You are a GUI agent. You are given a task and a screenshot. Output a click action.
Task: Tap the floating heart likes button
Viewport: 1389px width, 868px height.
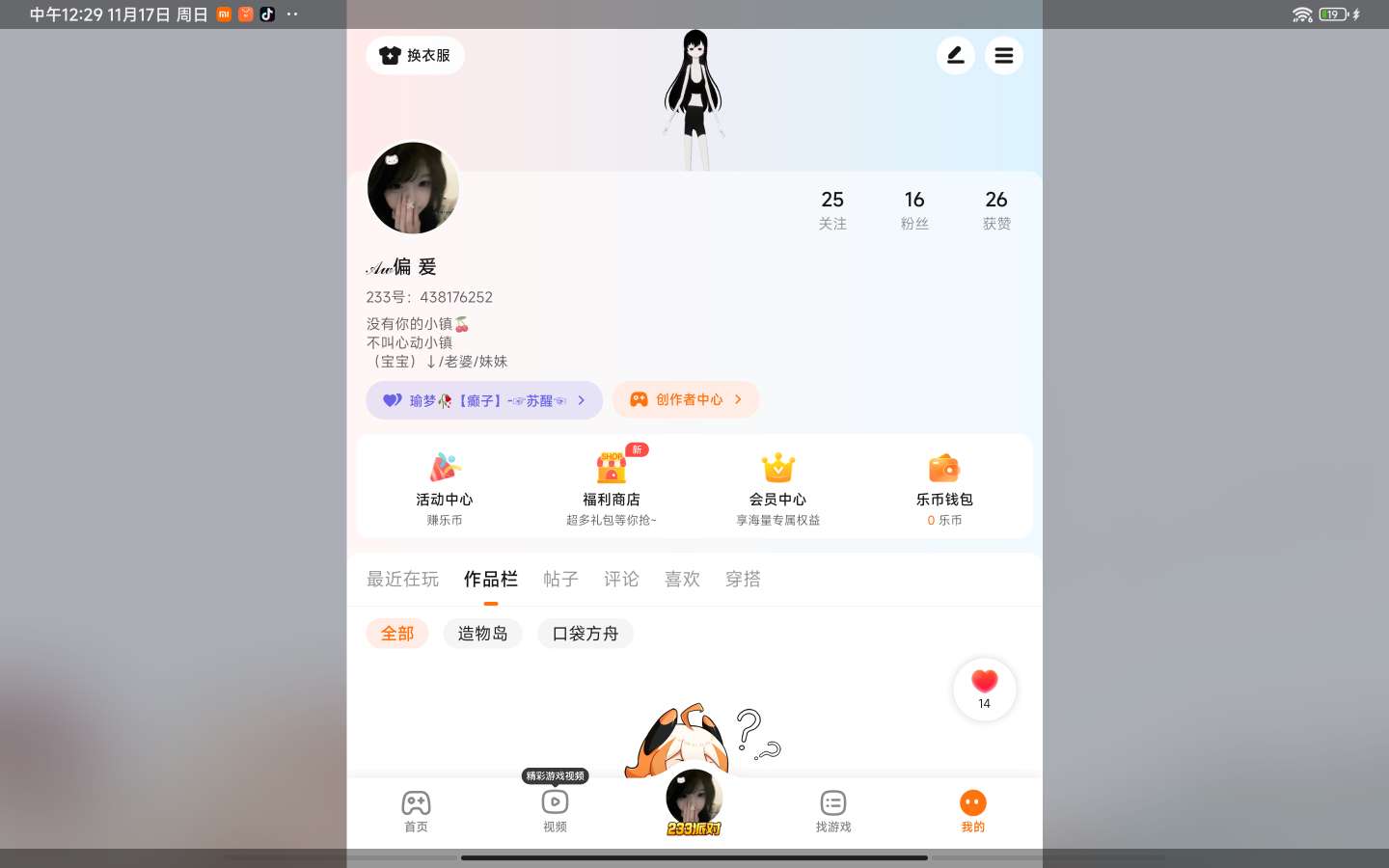tap(984, 689)
